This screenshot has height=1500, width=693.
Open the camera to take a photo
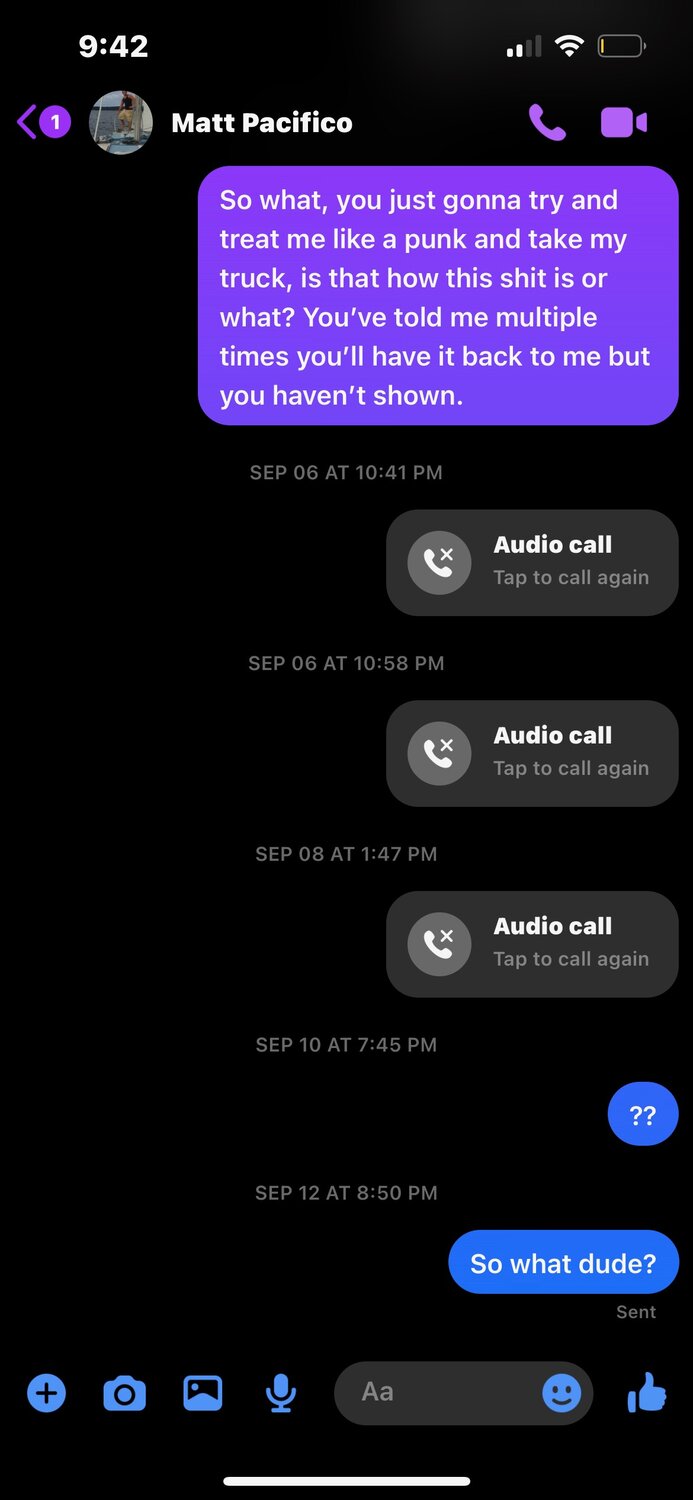125,1392
